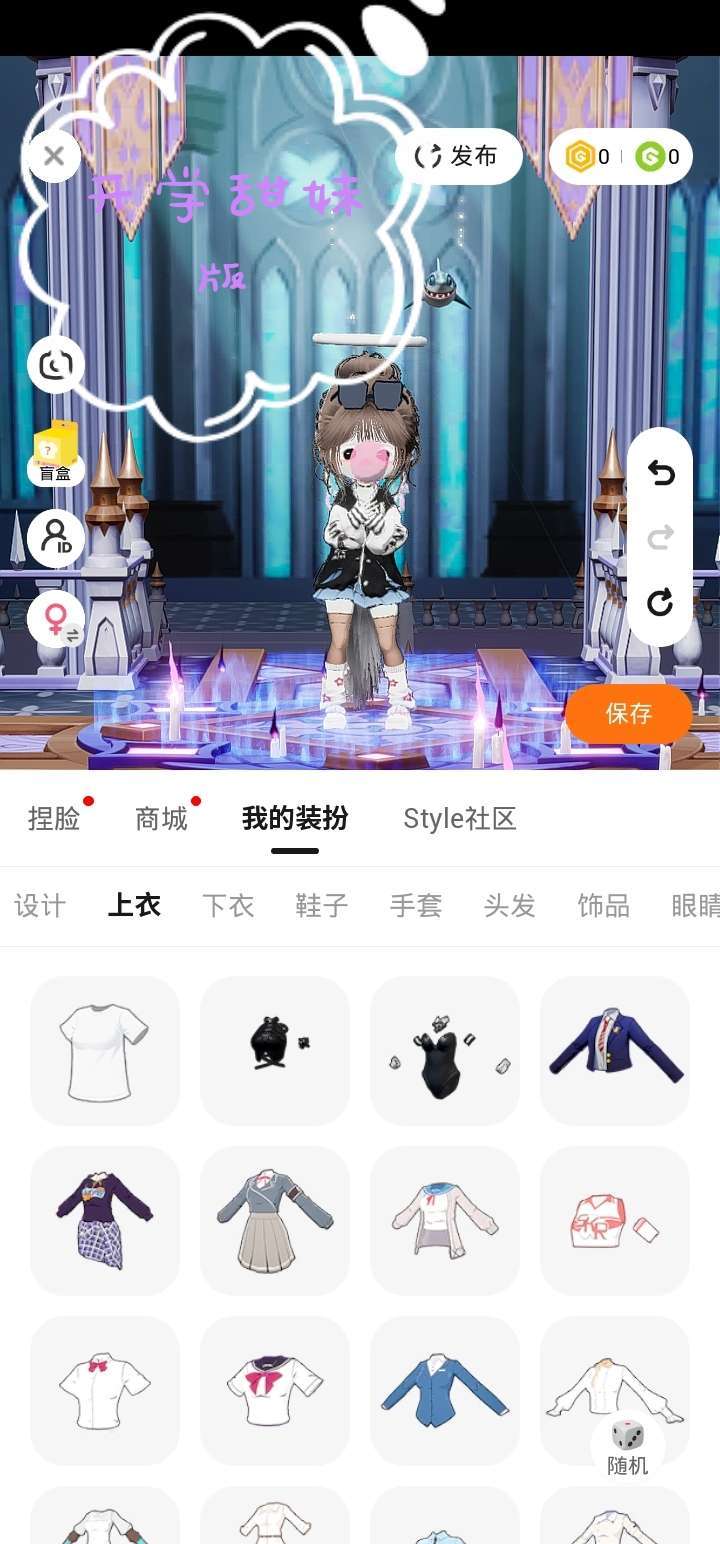
Task: Open the 商城 shop tab
Action: click(161, 819)
